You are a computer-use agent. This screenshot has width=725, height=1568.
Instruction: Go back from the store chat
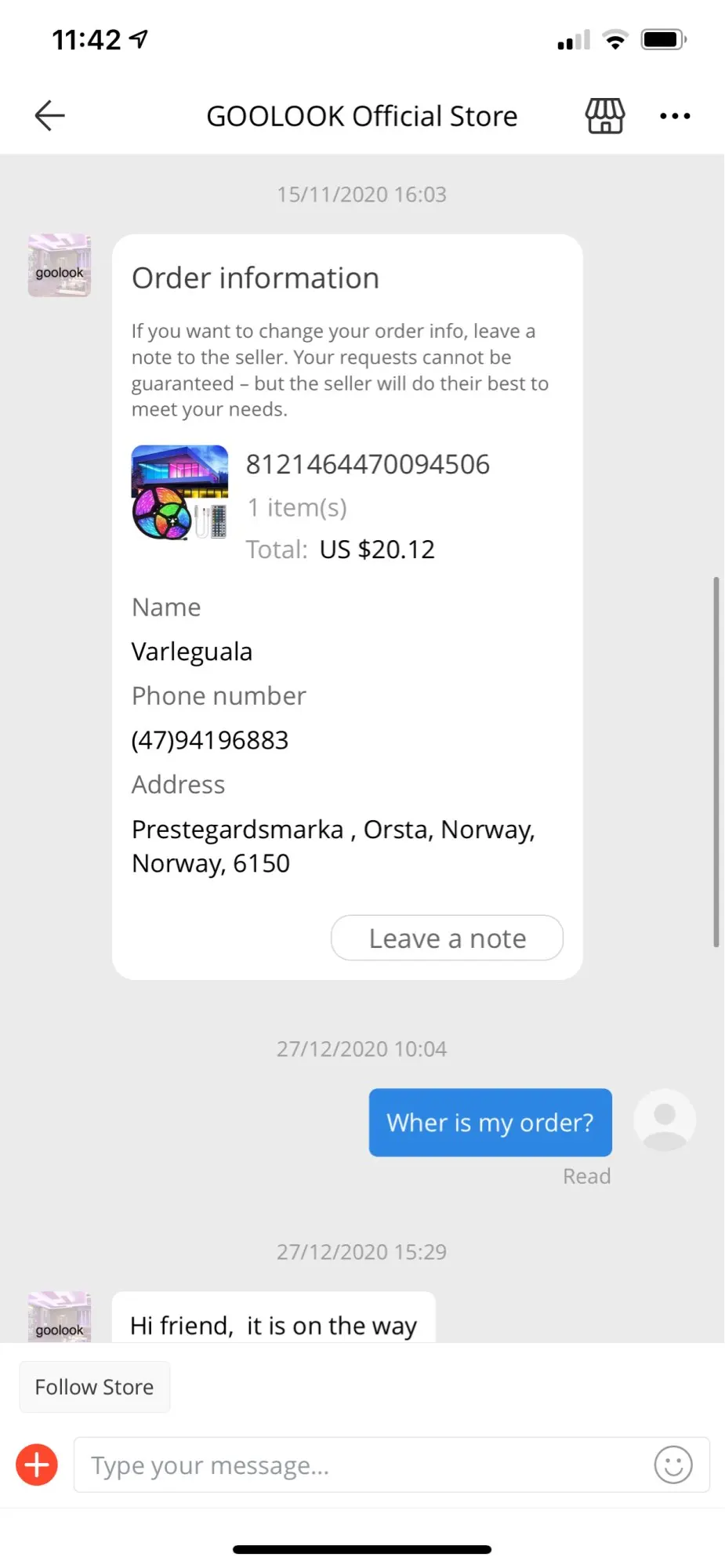(49, 116)
